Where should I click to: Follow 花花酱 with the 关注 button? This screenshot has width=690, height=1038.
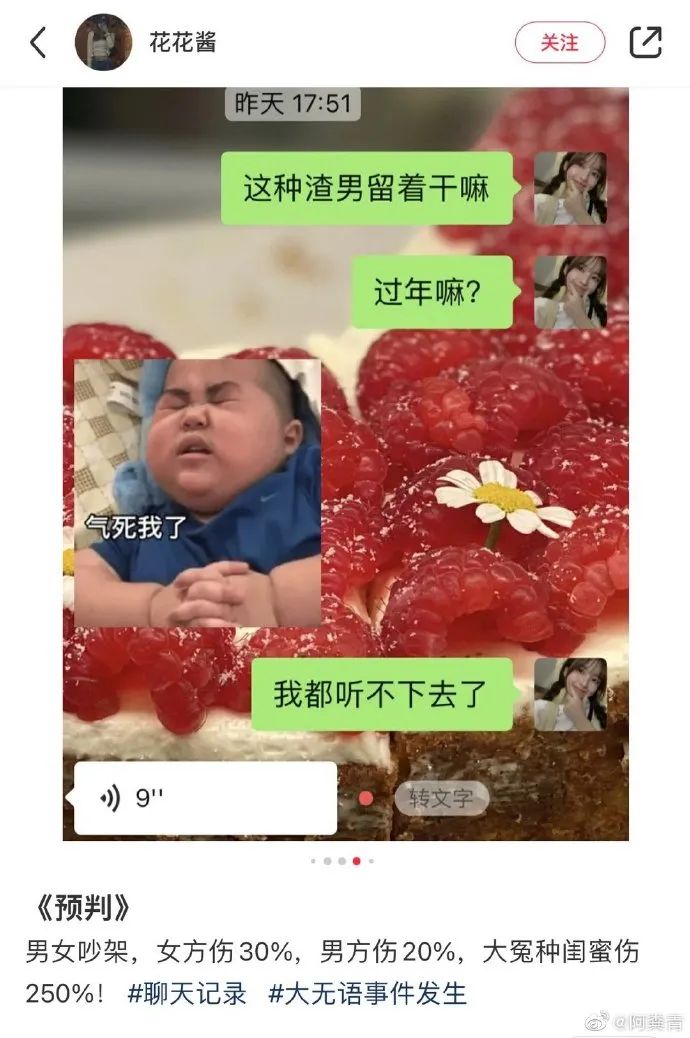point(559,42)
